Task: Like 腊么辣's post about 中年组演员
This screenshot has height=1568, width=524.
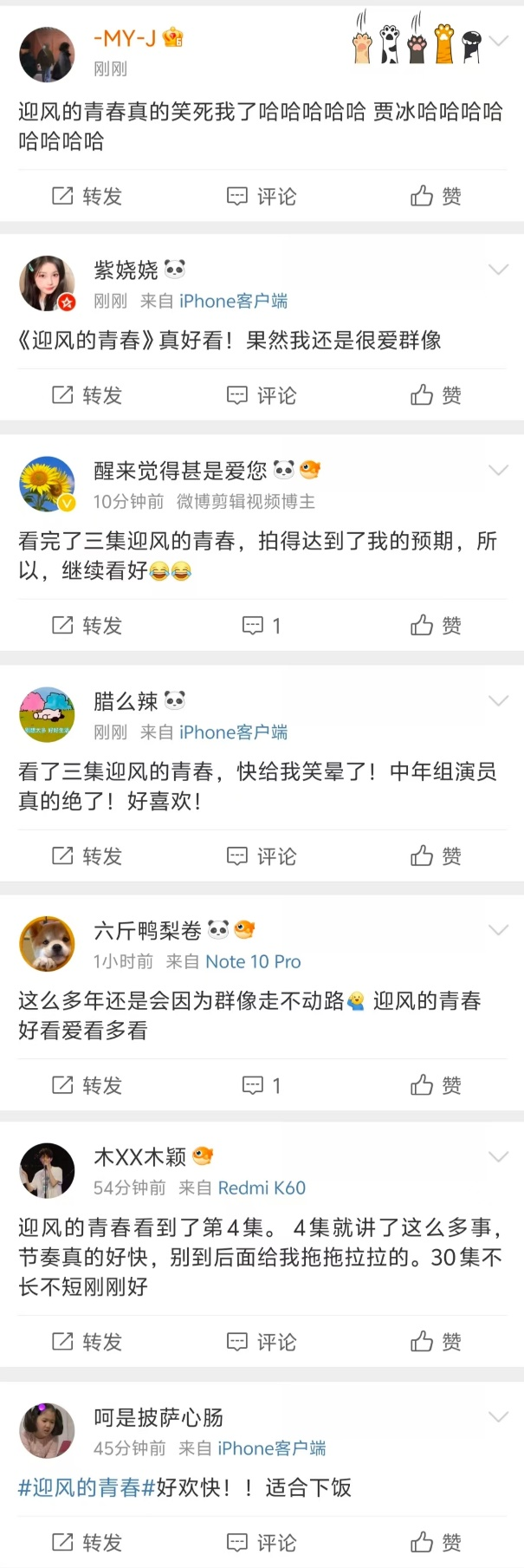Action: tap(436, 856)
